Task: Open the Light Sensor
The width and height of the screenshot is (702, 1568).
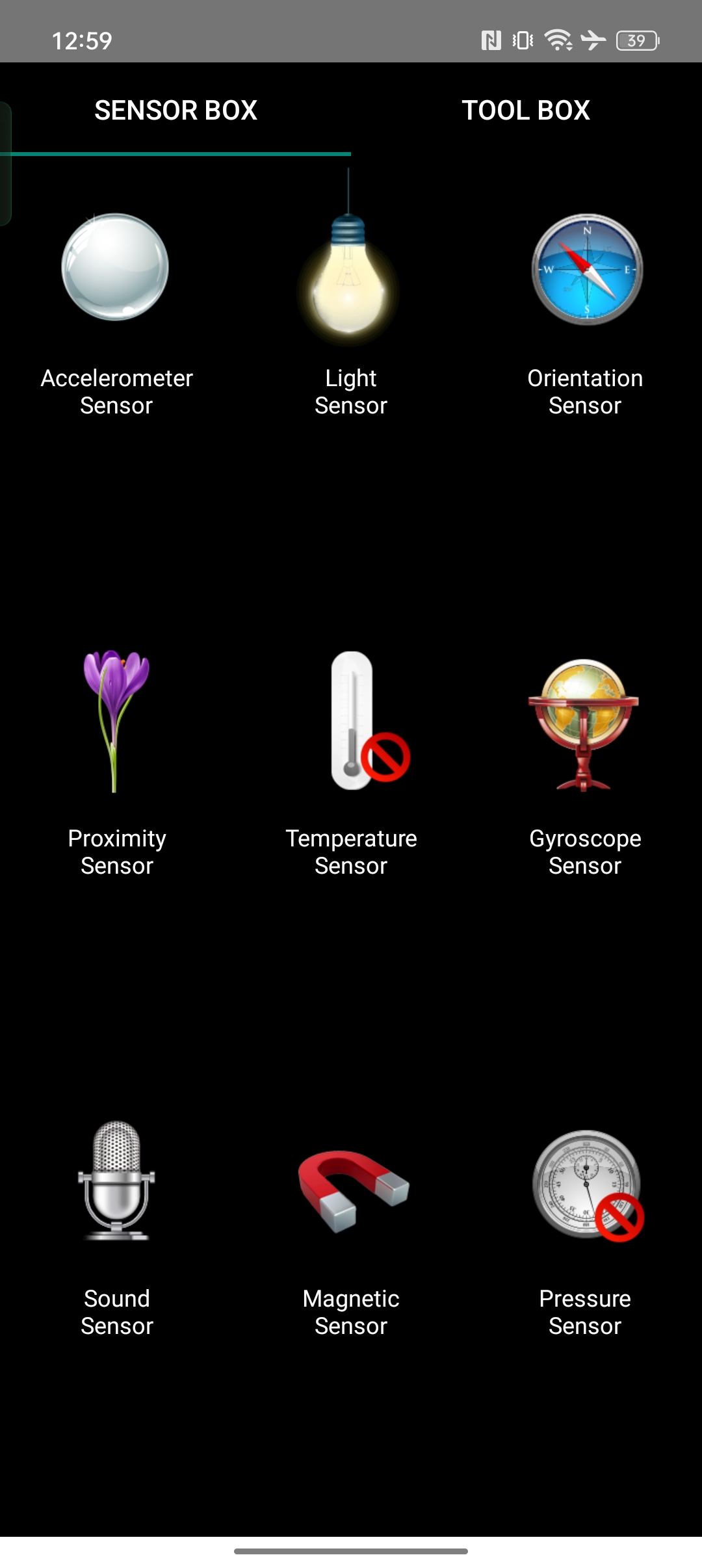Action: point(351,293)
